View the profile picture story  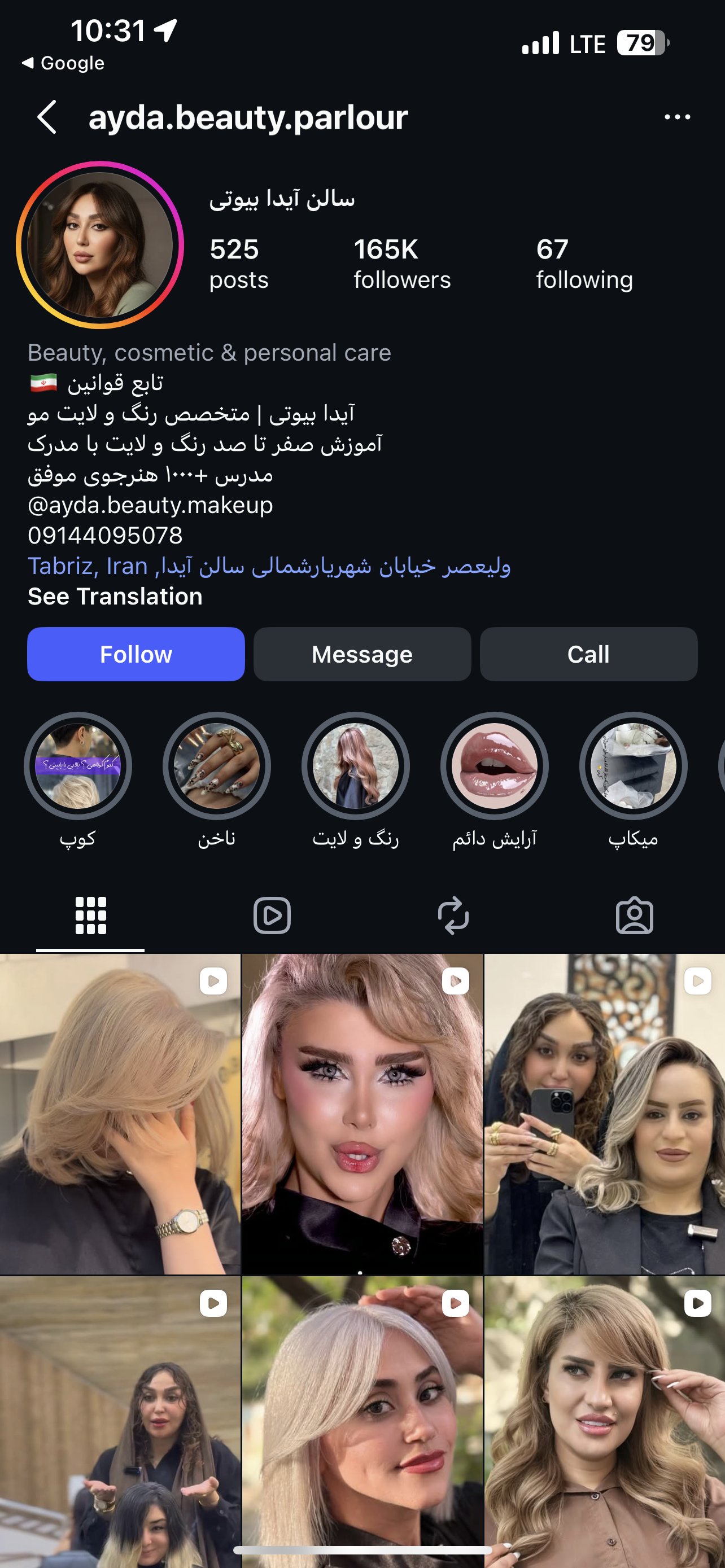click(100, 245)
